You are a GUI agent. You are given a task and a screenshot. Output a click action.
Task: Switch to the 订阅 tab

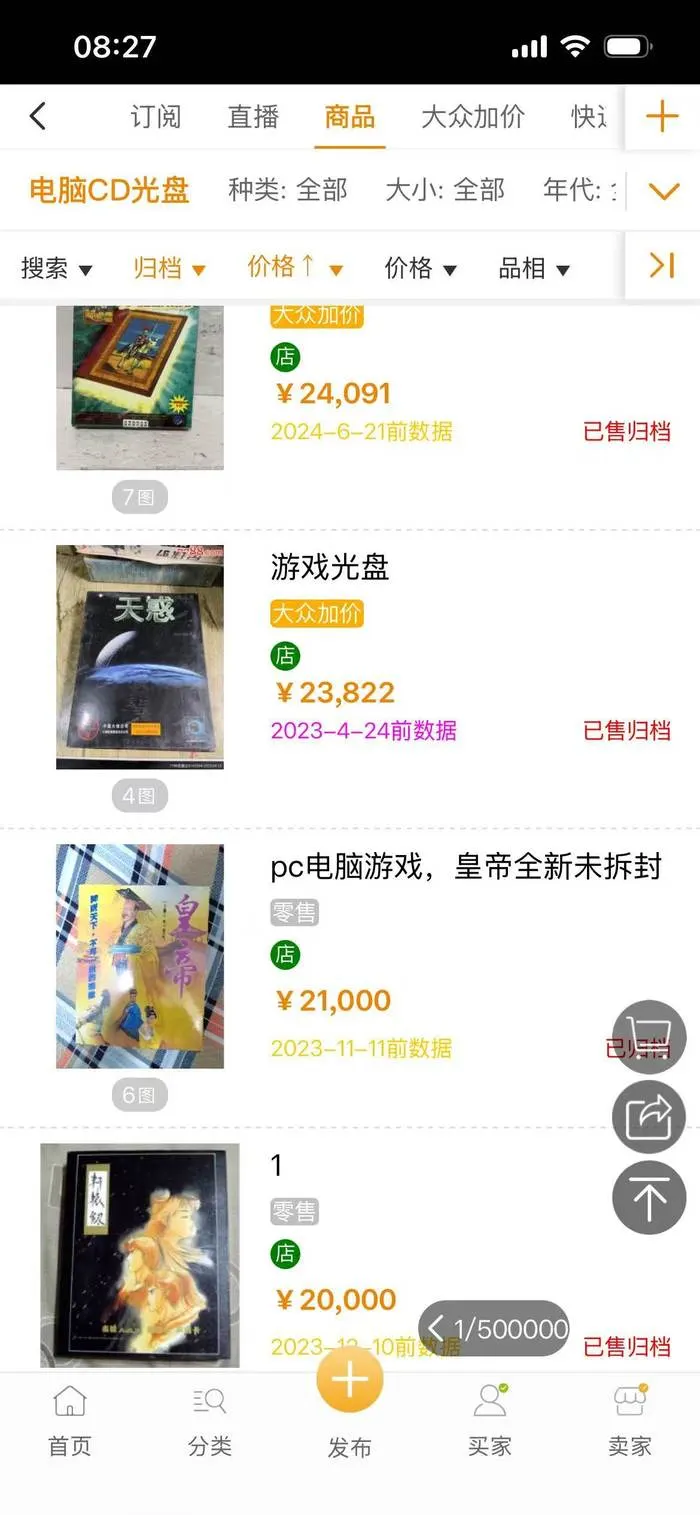point(155,117)
